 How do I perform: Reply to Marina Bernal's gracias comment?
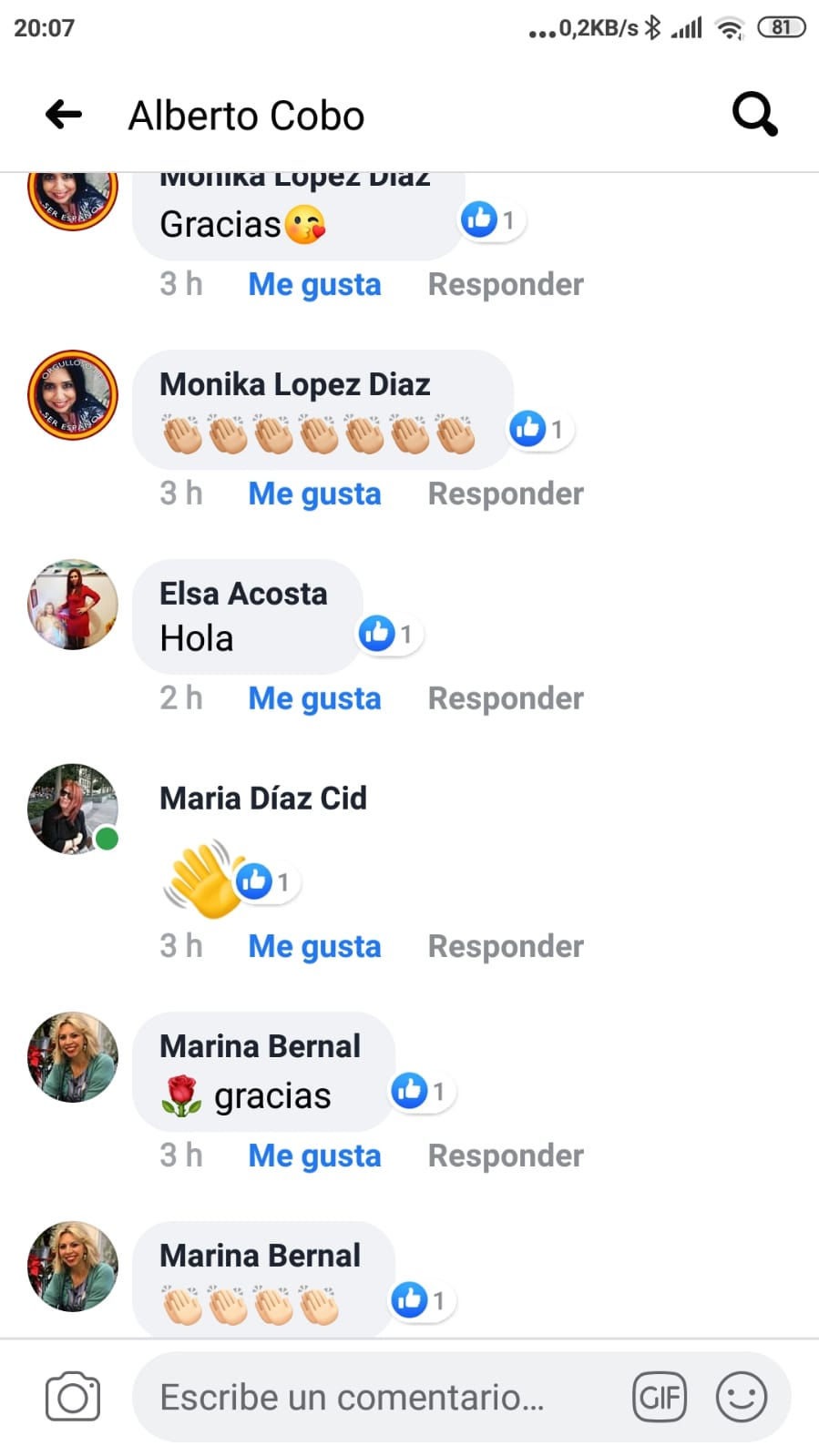coord(506,1156)
